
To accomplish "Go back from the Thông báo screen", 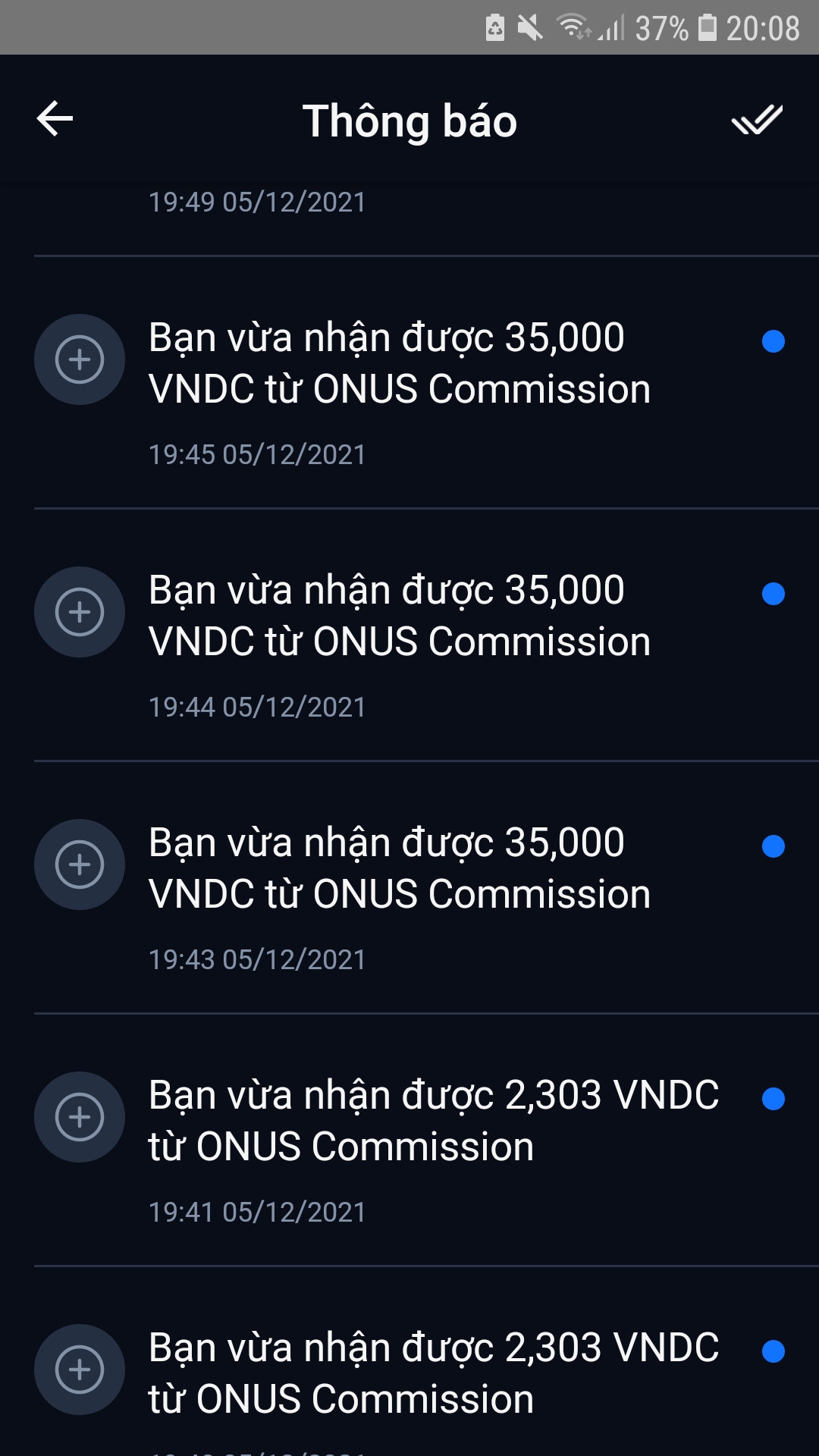I will (x=55, y=119).
